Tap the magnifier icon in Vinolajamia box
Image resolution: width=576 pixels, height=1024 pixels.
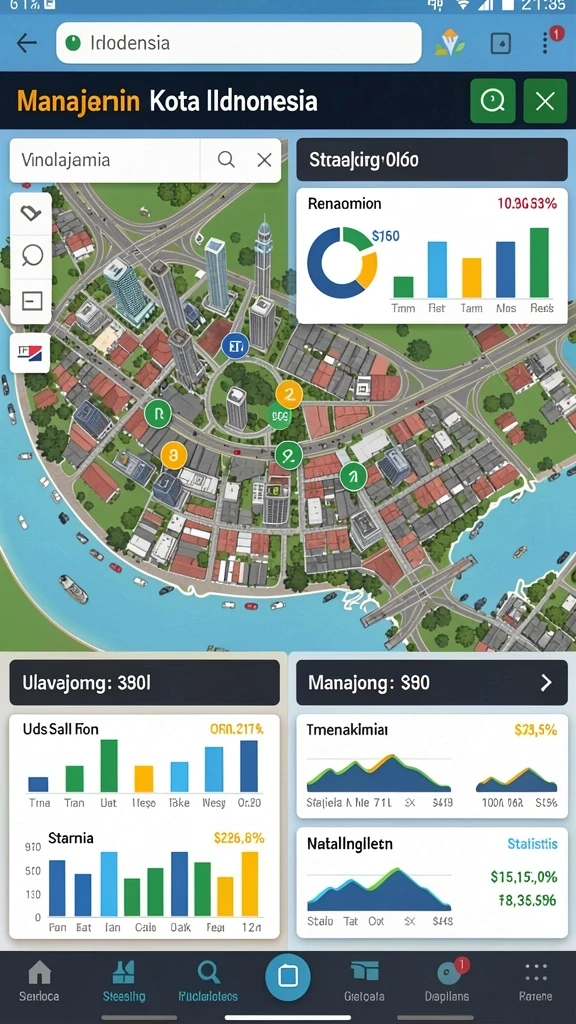[x=226, y=160]
